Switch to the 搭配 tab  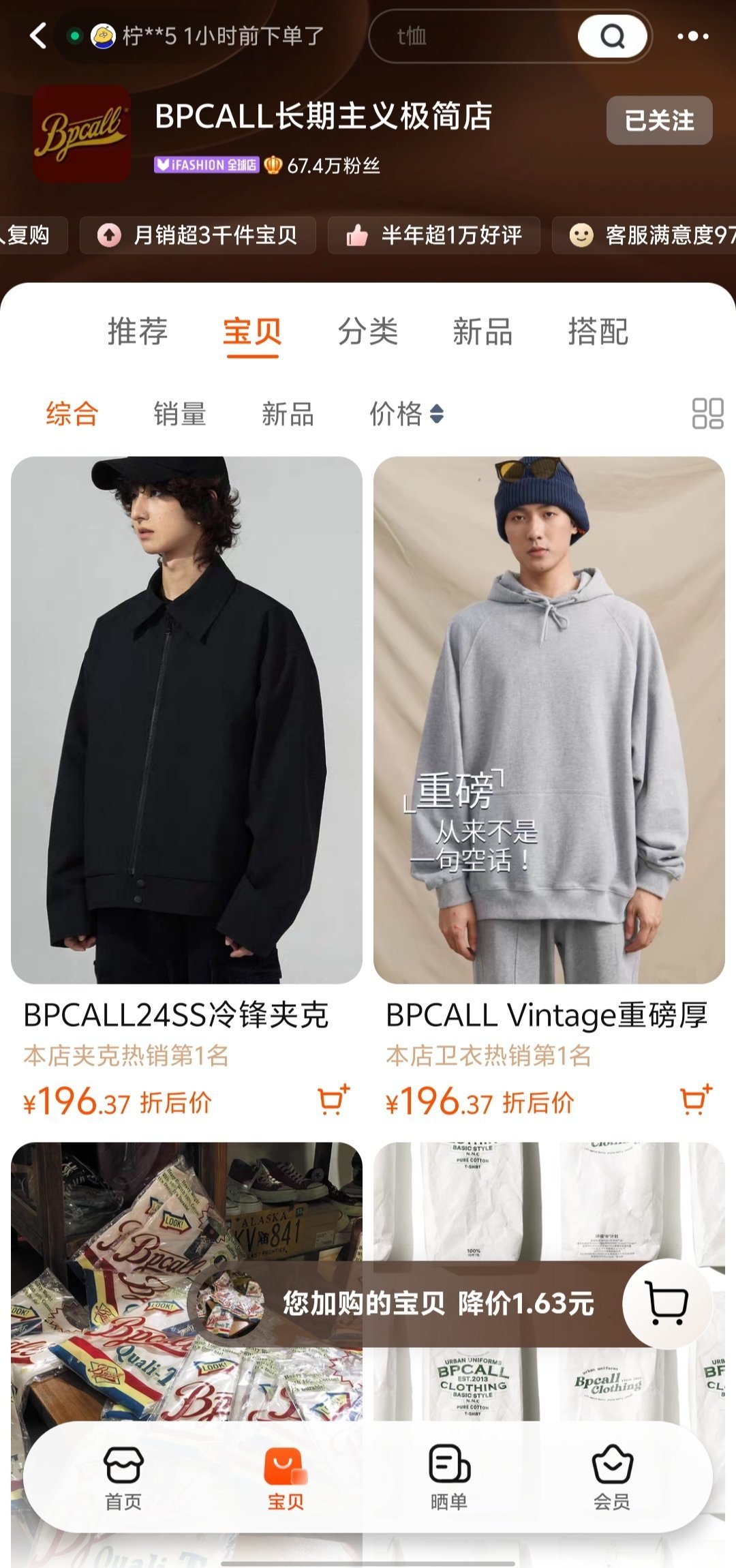click(x=598, y=332)
